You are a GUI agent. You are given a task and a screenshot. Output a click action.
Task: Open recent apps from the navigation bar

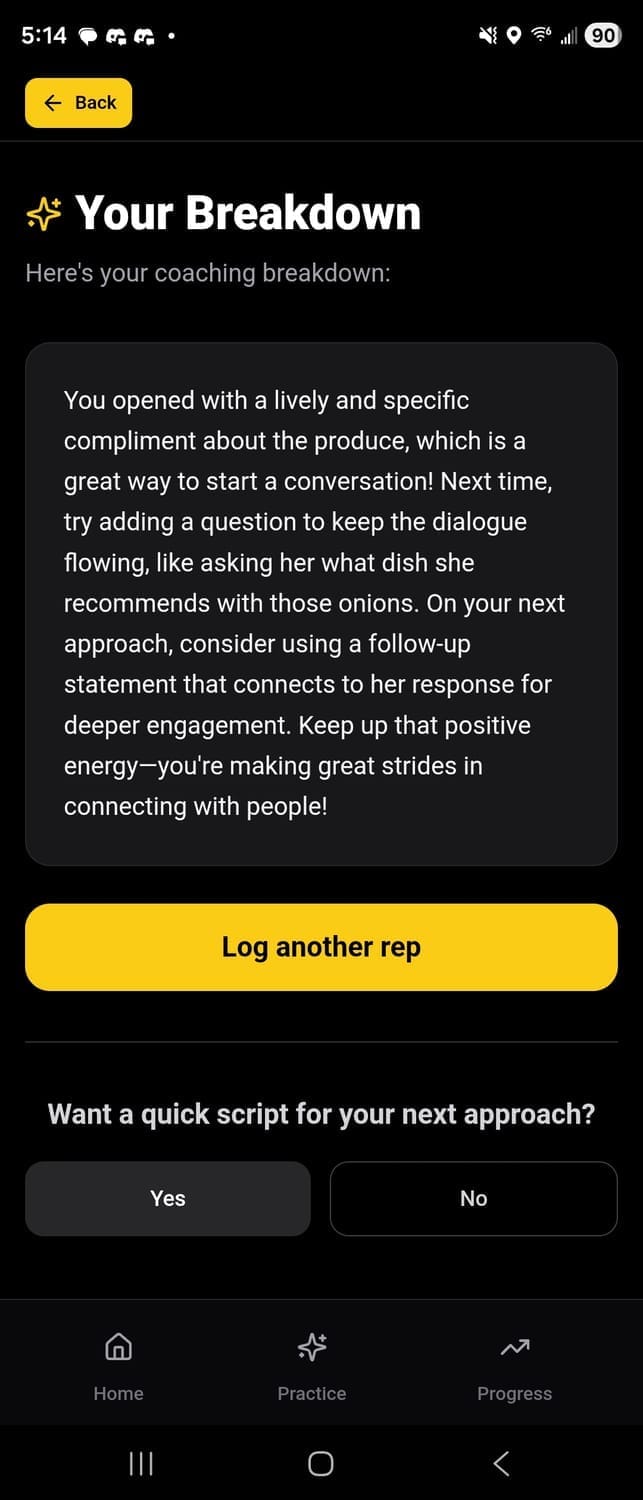click(141, 1464)
